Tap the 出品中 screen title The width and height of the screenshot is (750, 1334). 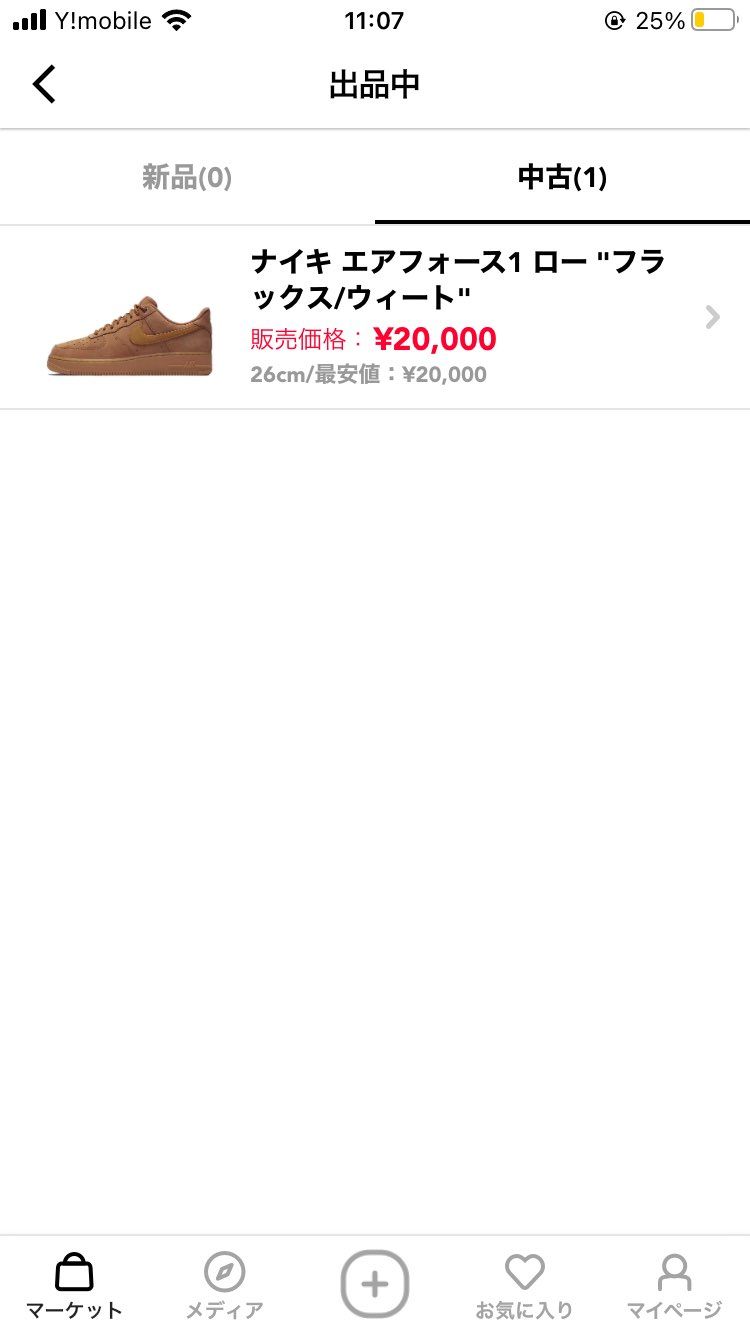(374, 84)
